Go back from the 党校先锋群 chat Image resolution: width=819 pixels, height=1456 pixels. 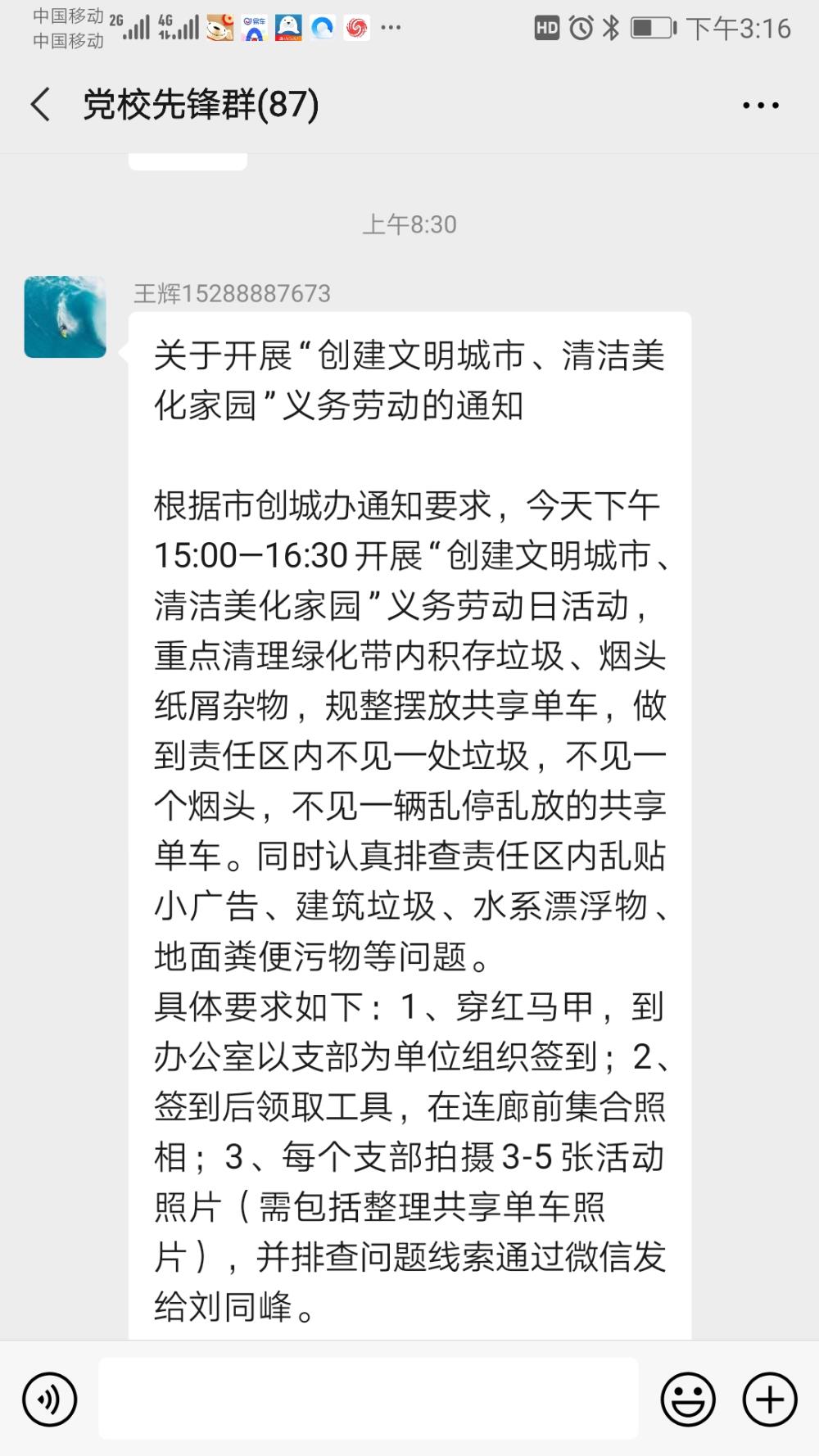pos(40,105)
